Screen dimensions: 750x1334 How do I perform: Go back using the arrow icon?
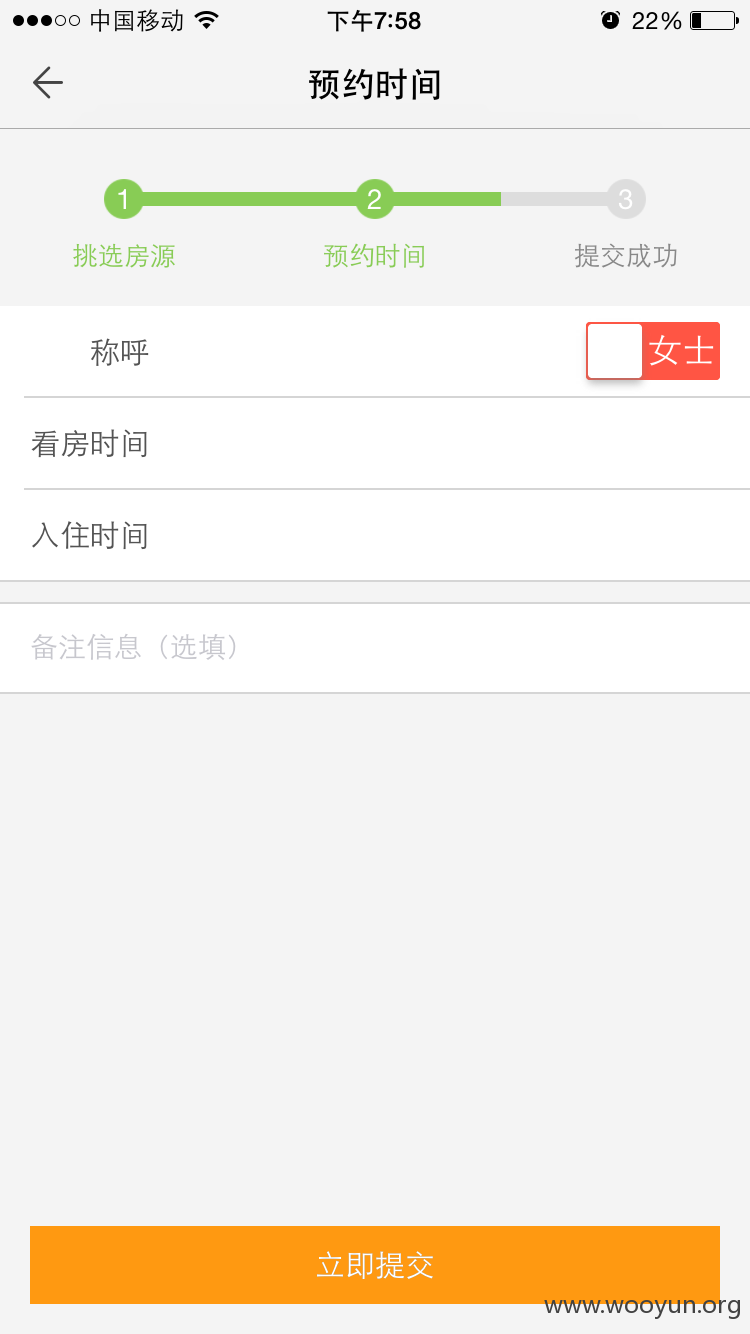[47, 83]
